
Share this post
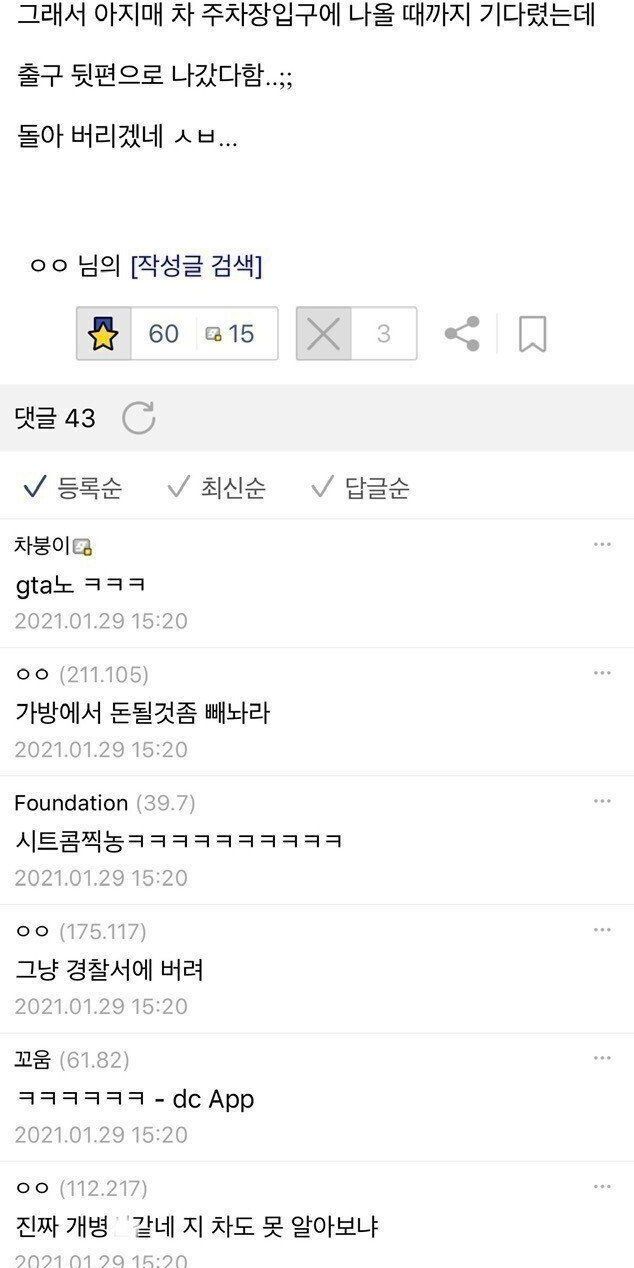click(x=461, y=334)
